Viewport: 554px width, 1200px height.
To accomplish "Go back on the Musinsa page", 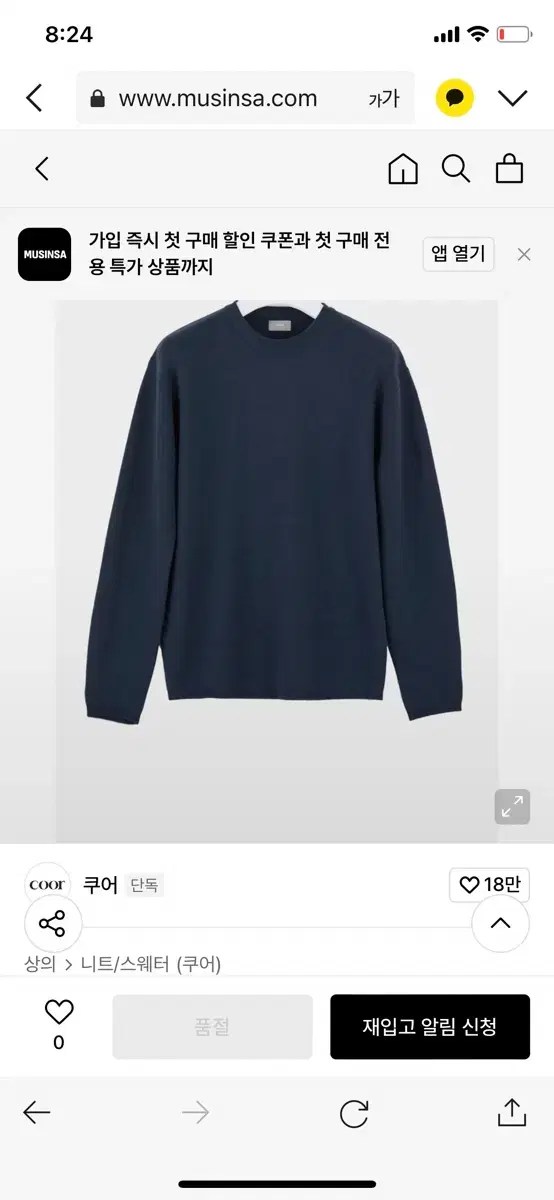I will click(41, 169).
